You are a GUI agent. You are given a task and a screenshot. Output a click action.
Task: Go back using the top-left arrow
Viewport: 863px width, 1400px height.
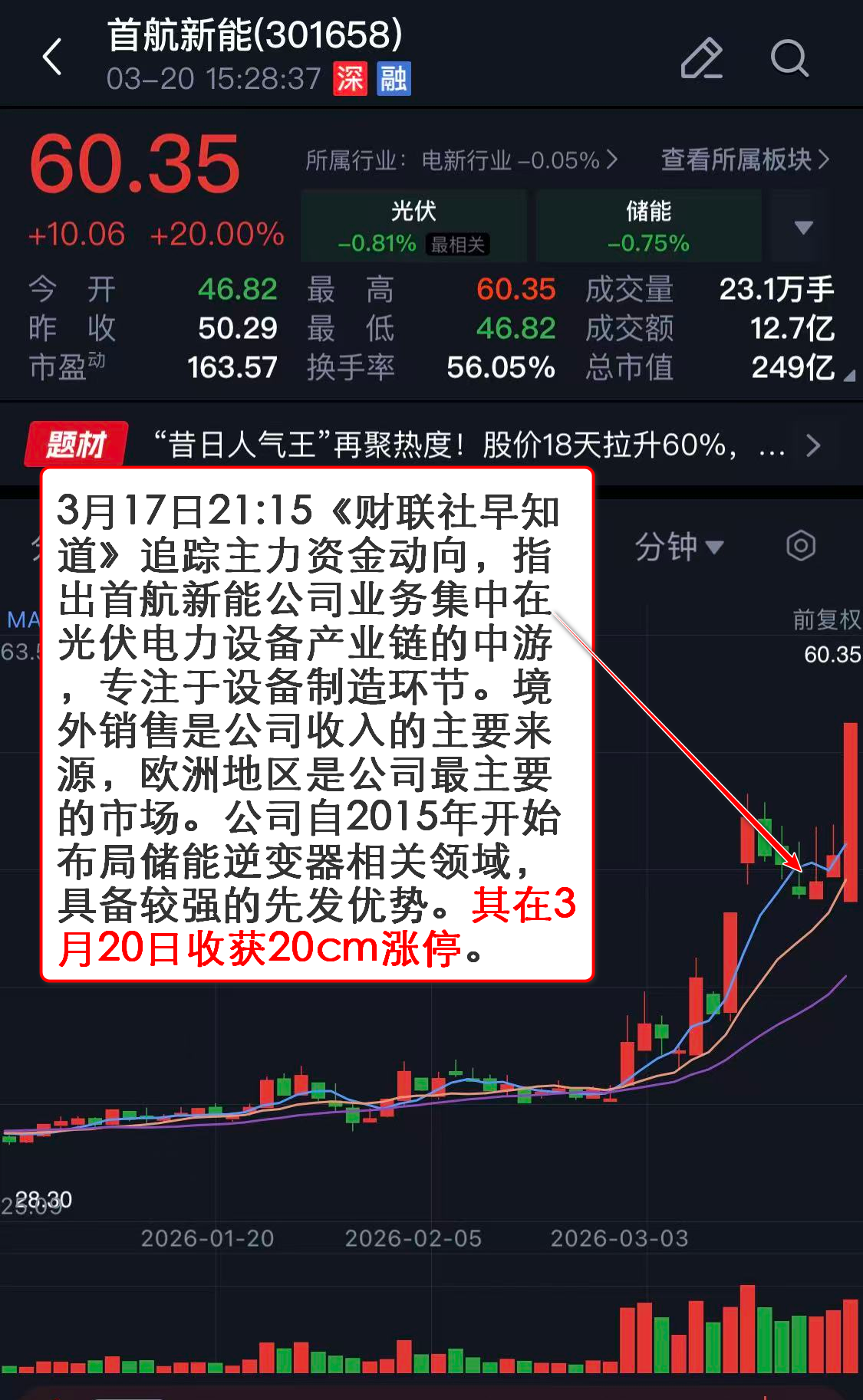point(52,58)
